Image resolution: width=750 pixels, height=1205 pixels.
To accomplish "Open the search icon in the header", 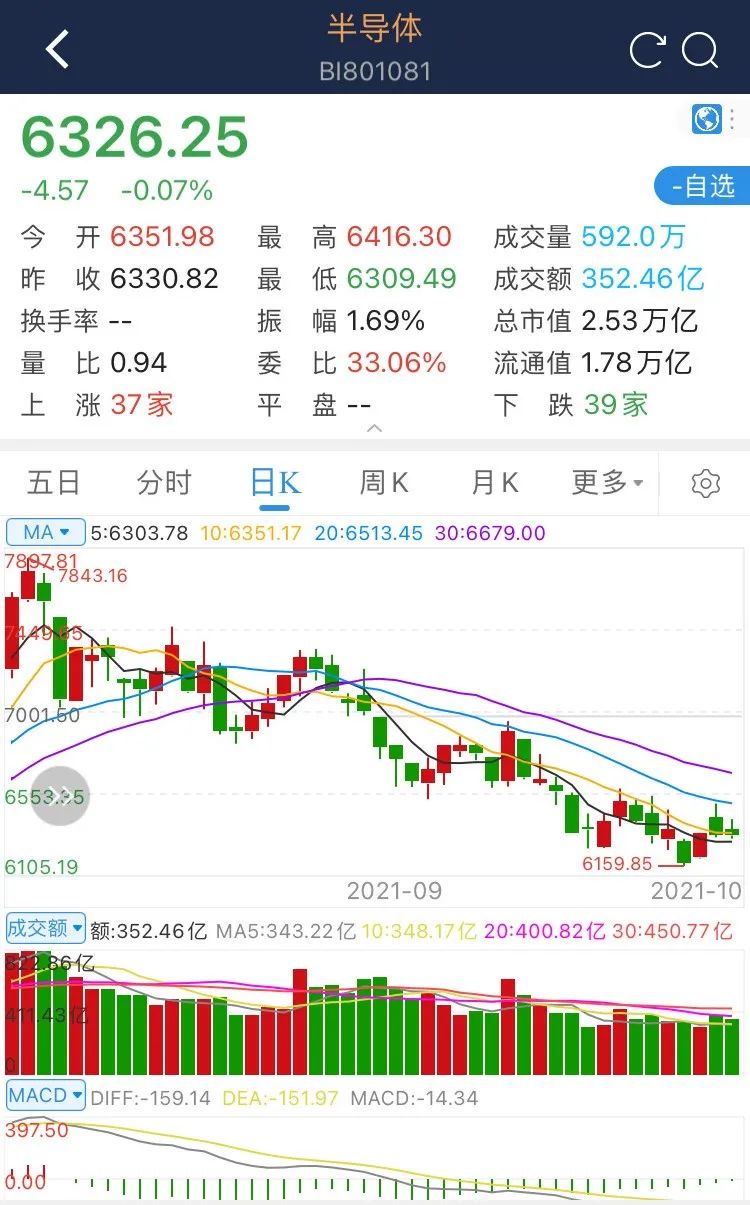I will point(701,50).
